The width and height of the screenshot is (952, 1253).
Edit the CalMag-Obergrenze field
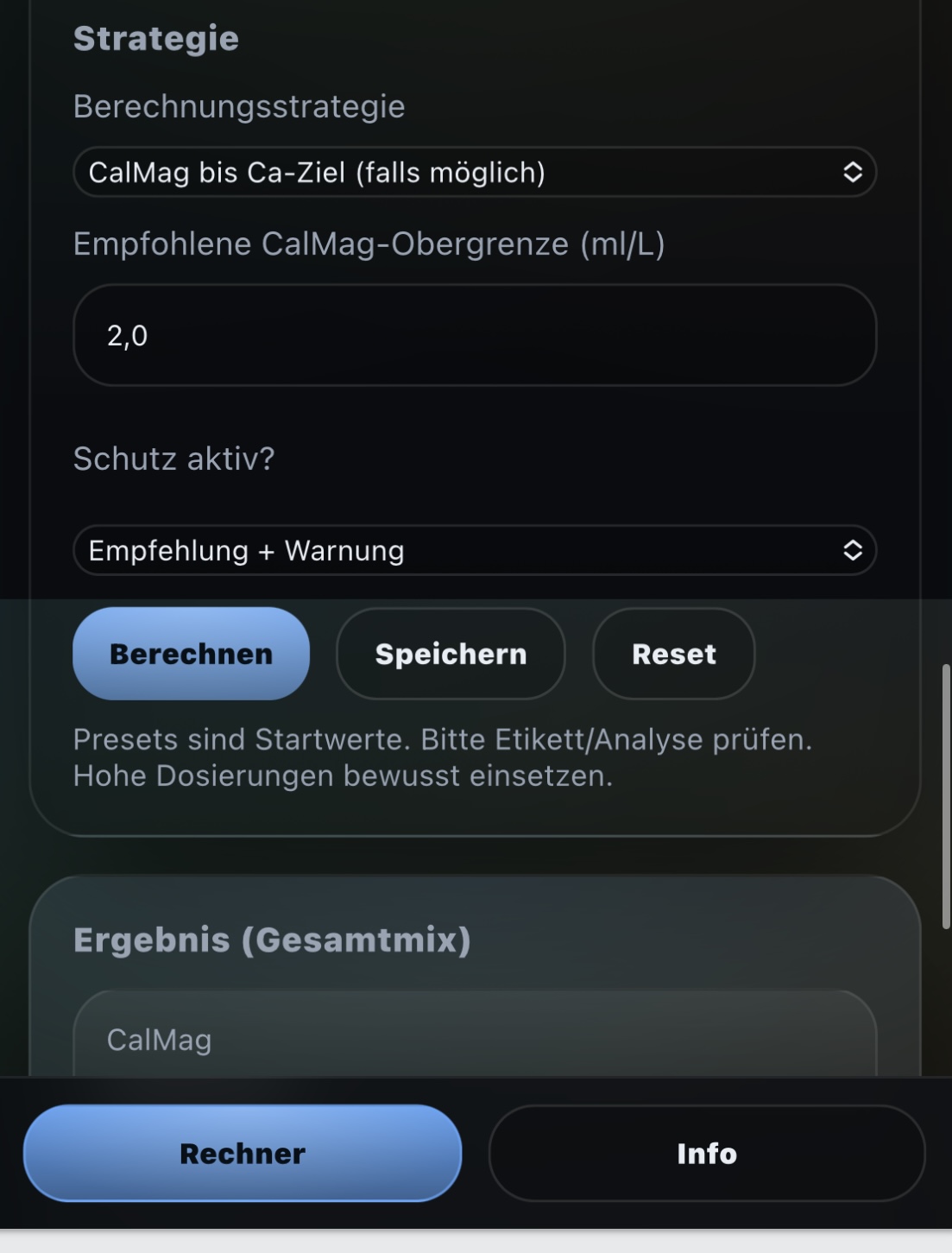474,335
